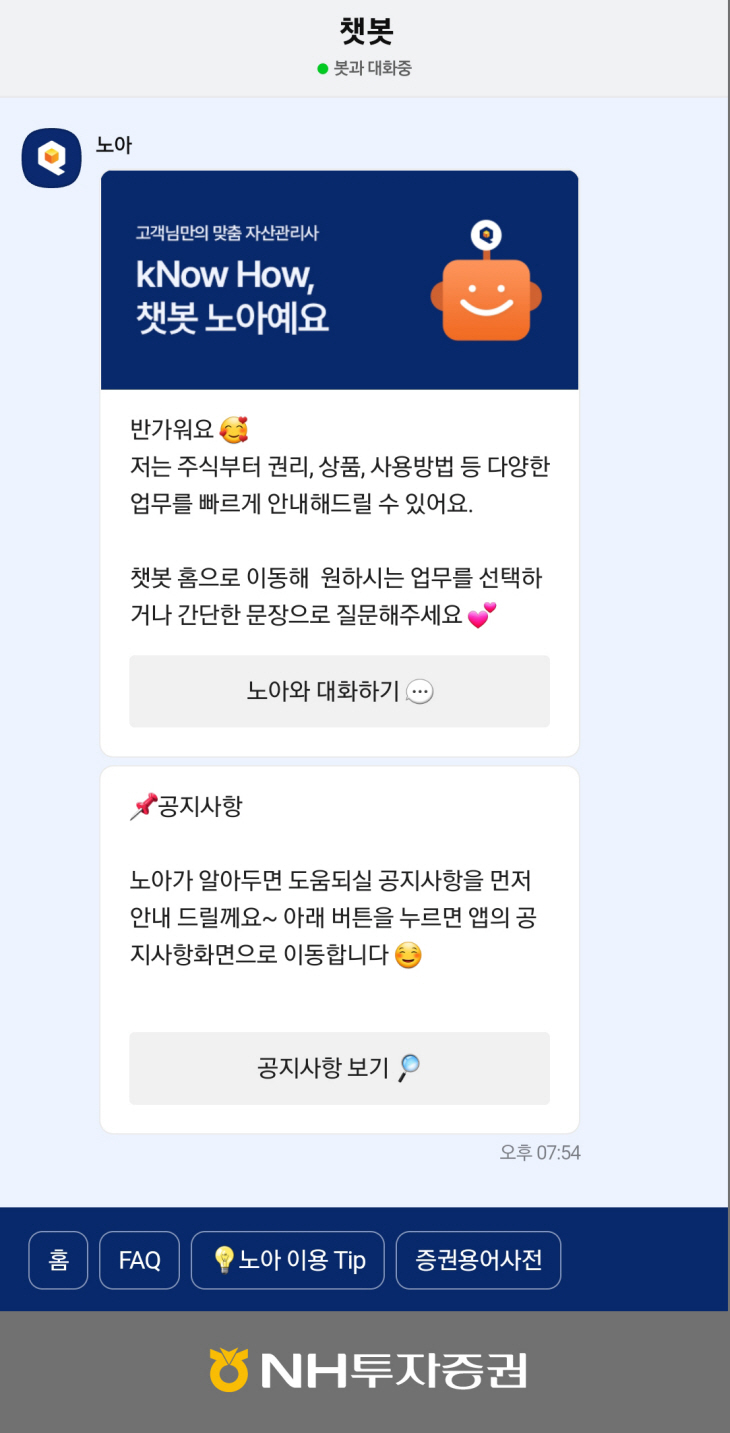Click the kNow How welcome banner
Image resolution: width=730 pixels, height=1433 pixels.
[x=340, y=279]
